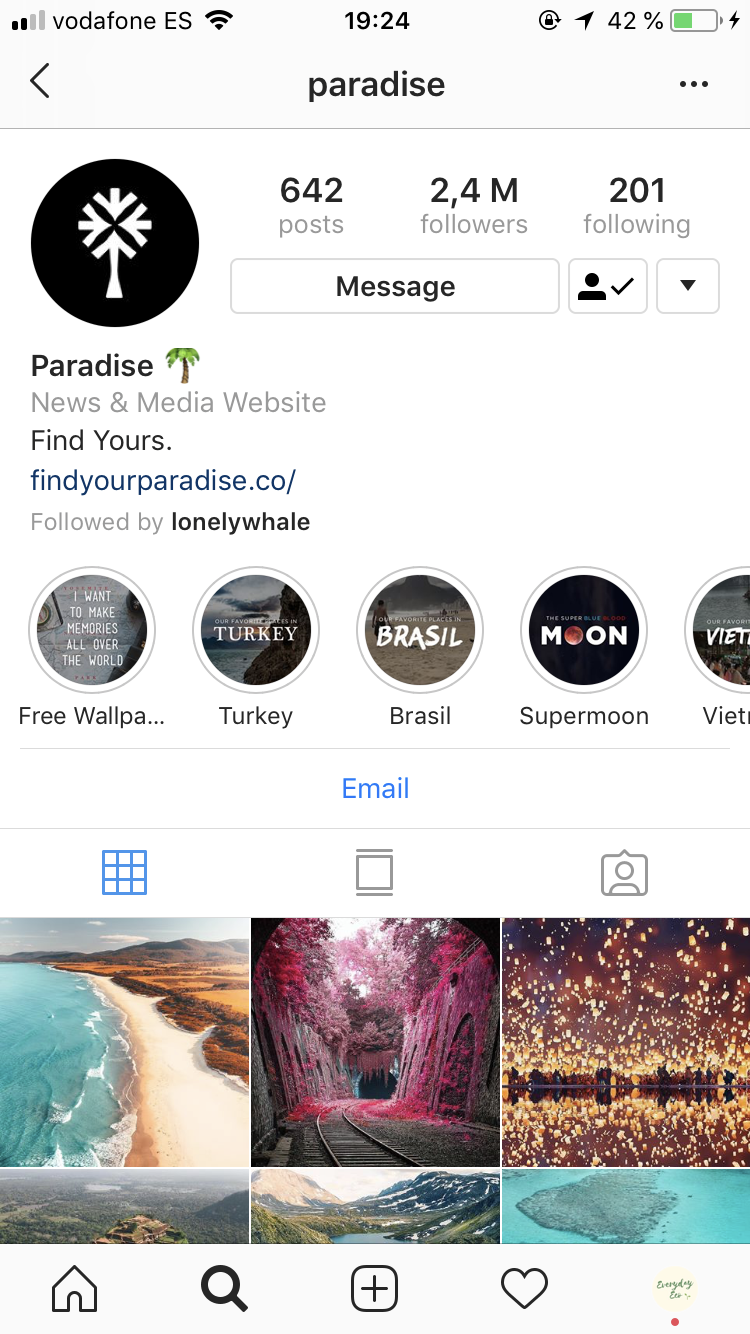The height and width of the screenshot is (1334, 750).
Task: Switch to the grid view tab
Action: point(125,873)
